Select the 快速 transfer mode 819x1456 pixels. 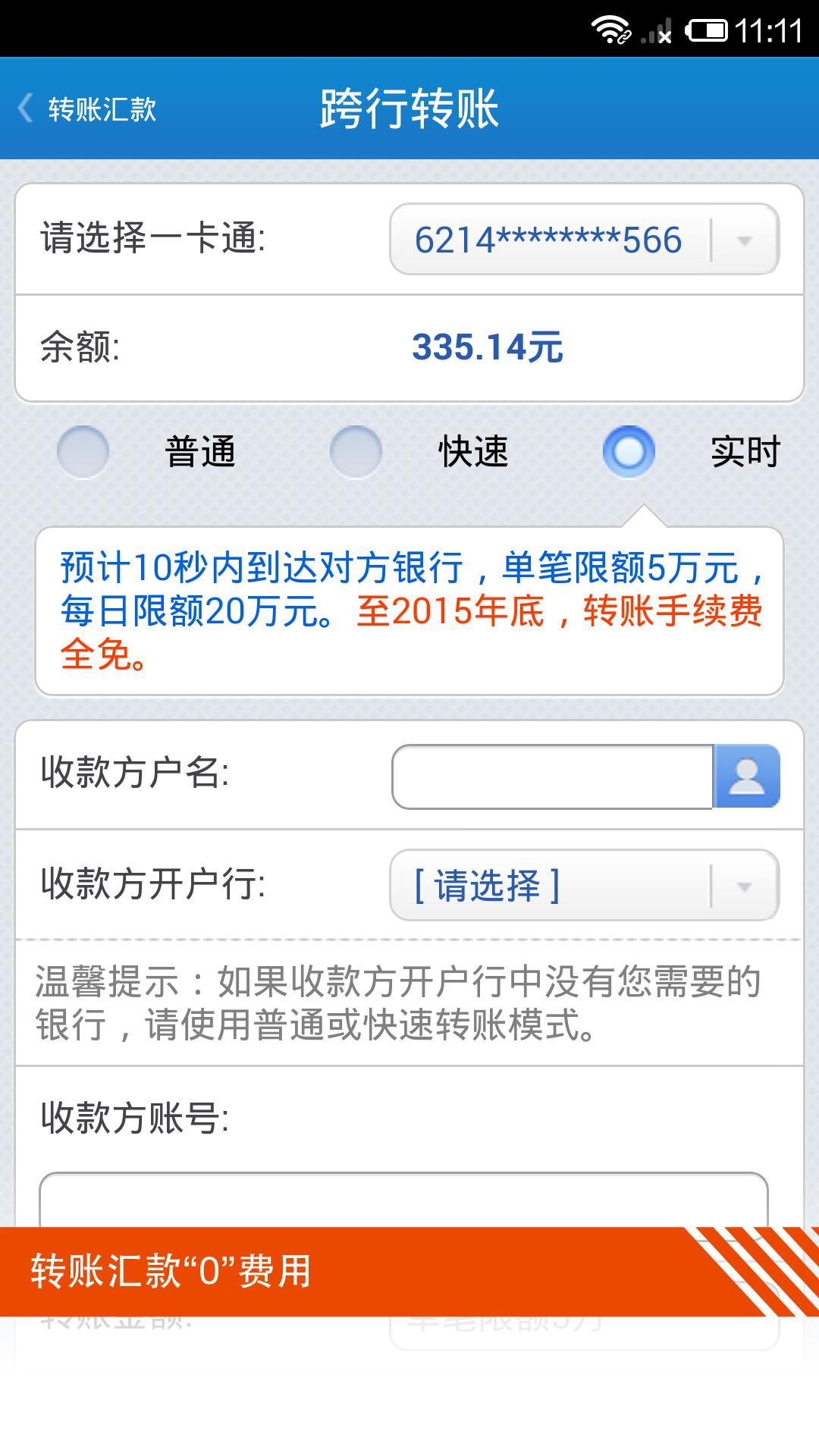point(356,452)
